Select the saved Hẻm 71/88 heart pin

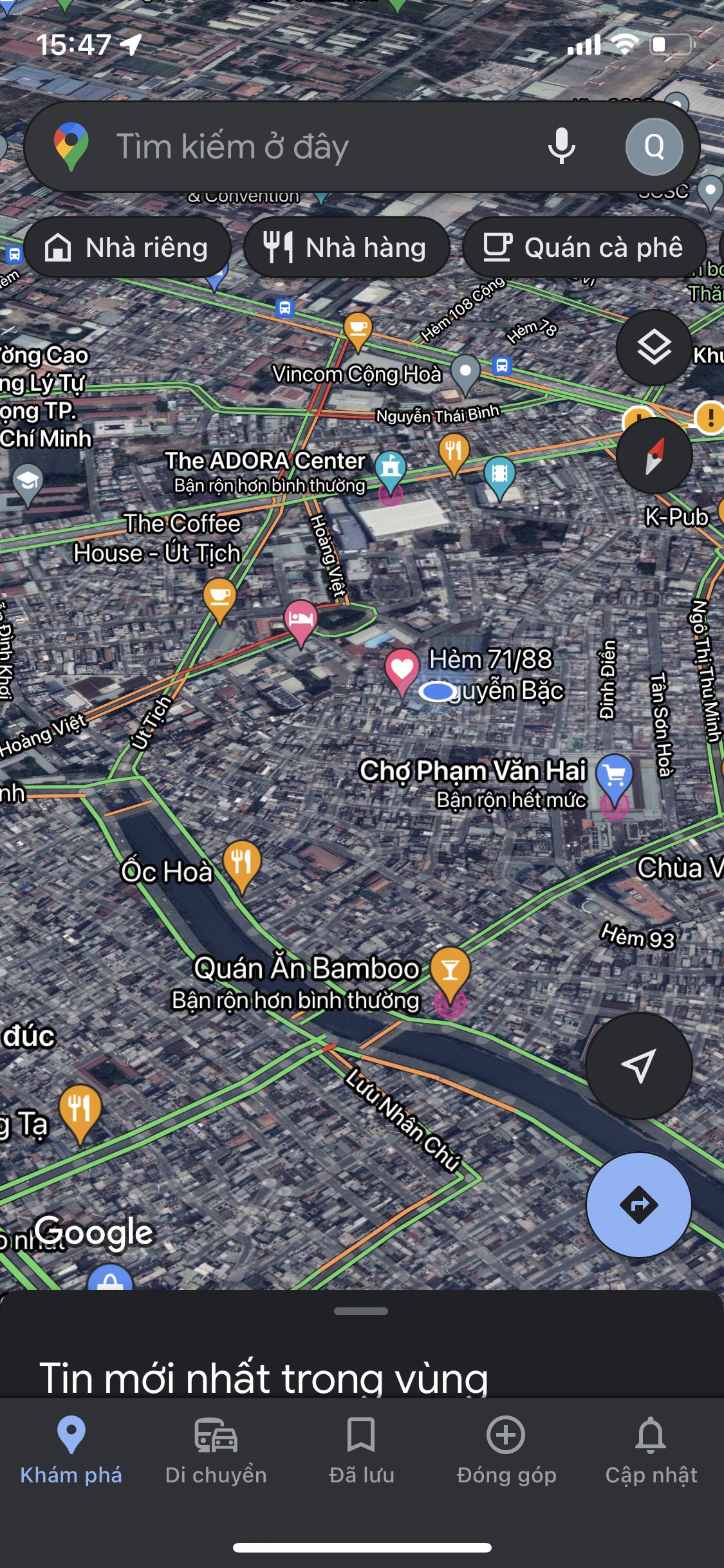[402, 669]
